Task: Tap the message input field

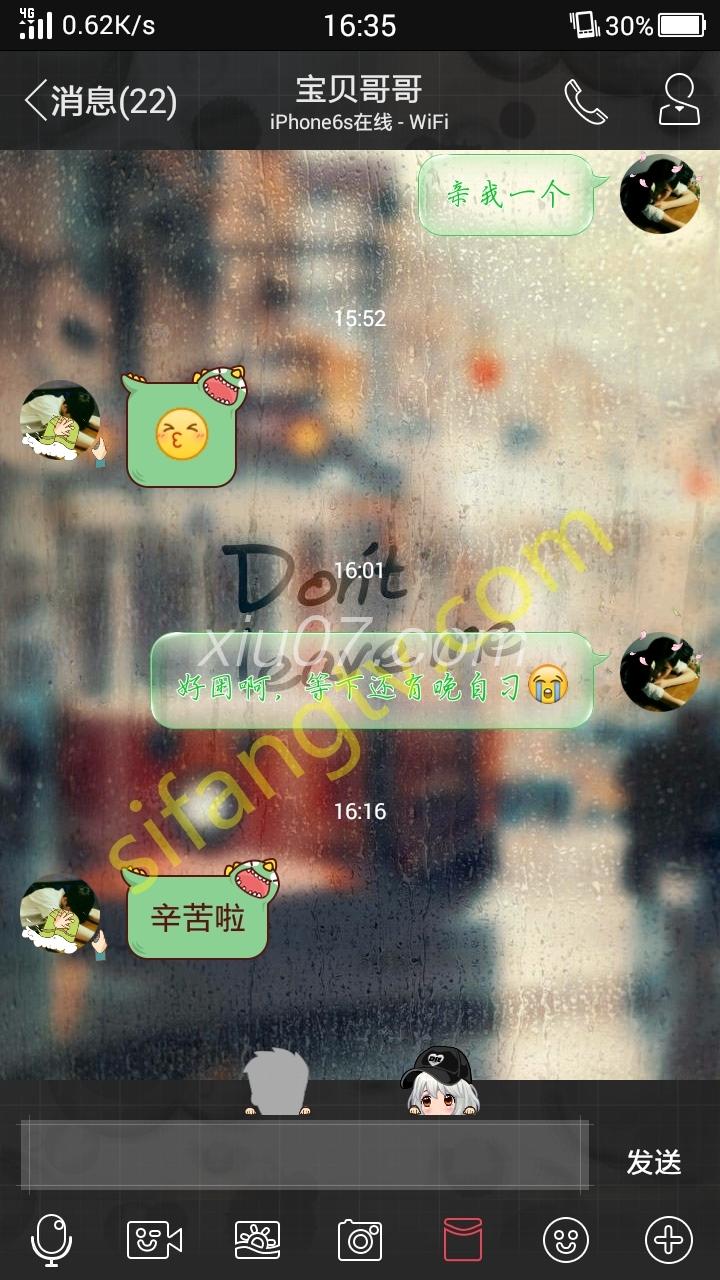Action: point(305,1153)
